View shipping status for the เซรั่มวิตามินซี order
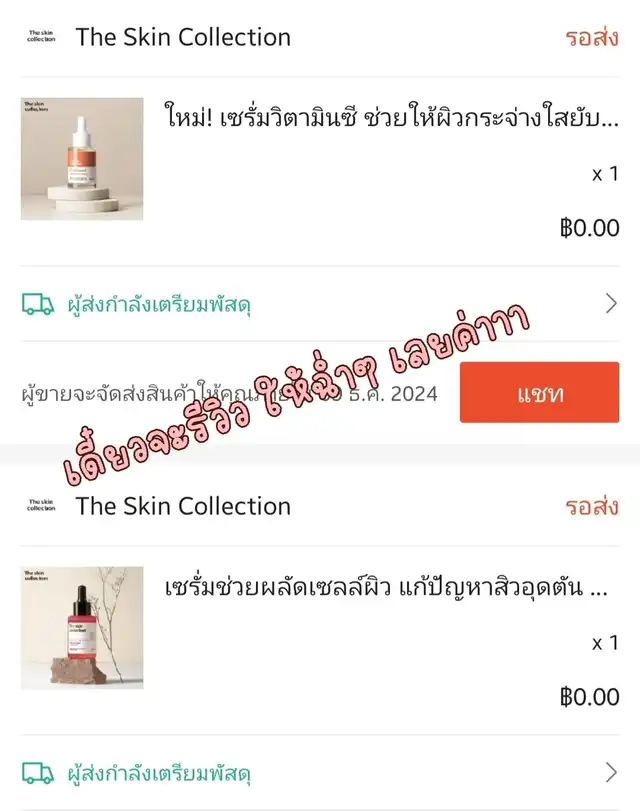Screen dimensions: 640x811 click(x=320, y=304)
